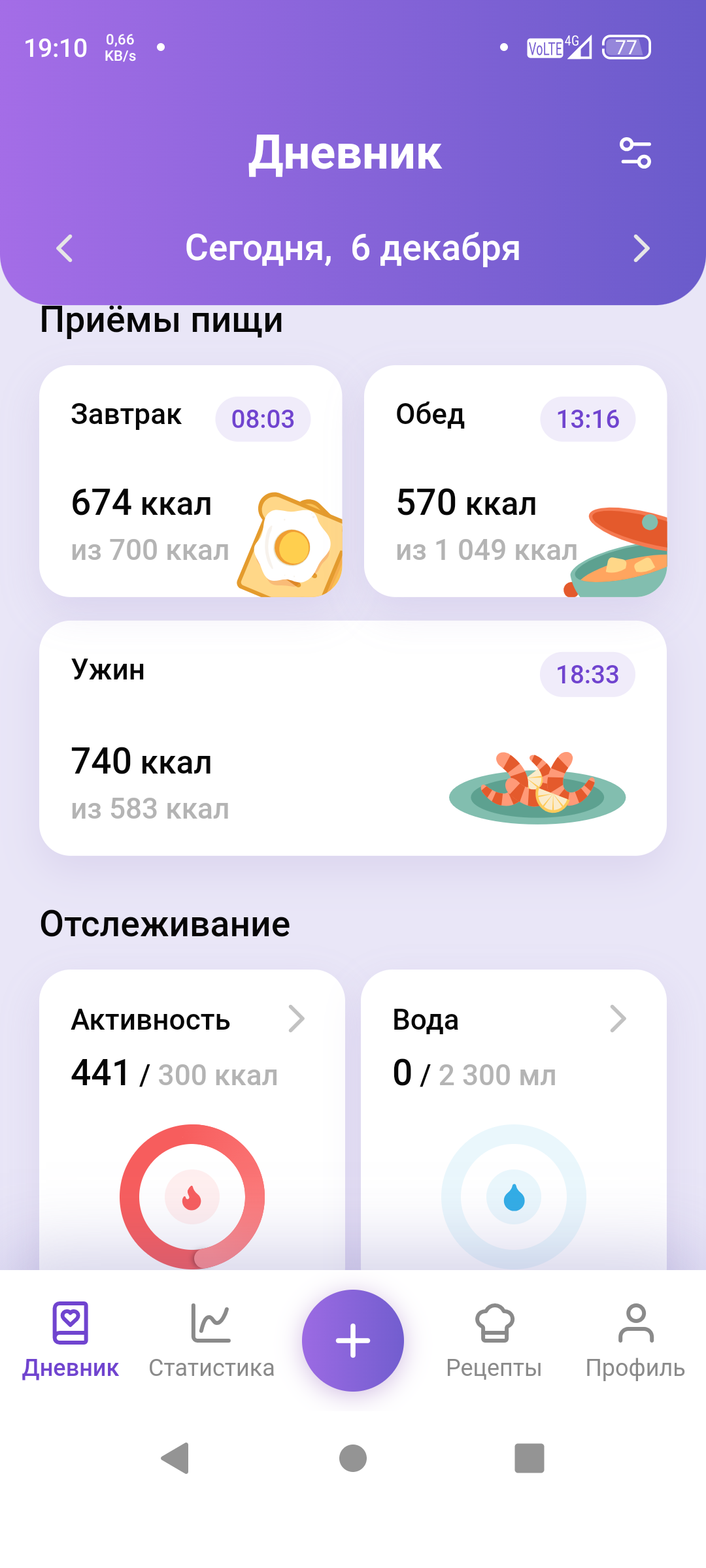Tap the plus add button
The height and width of the screenshot is (1568, 706).
[353, 1341]
